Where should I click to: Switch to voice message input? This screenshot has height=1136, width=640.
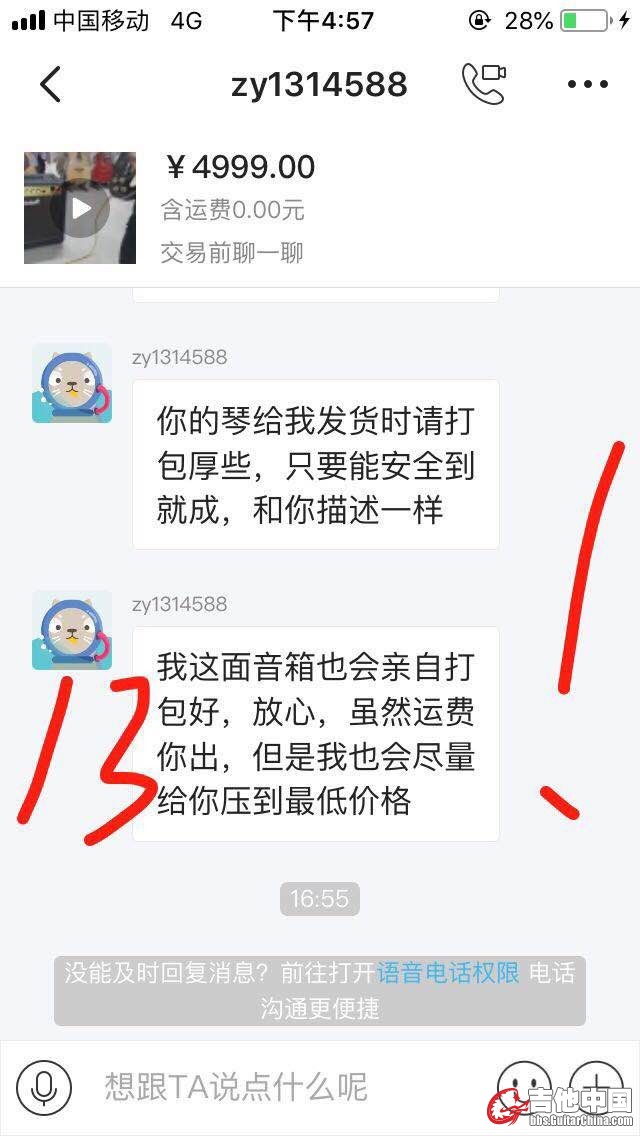pos(43,1086)
